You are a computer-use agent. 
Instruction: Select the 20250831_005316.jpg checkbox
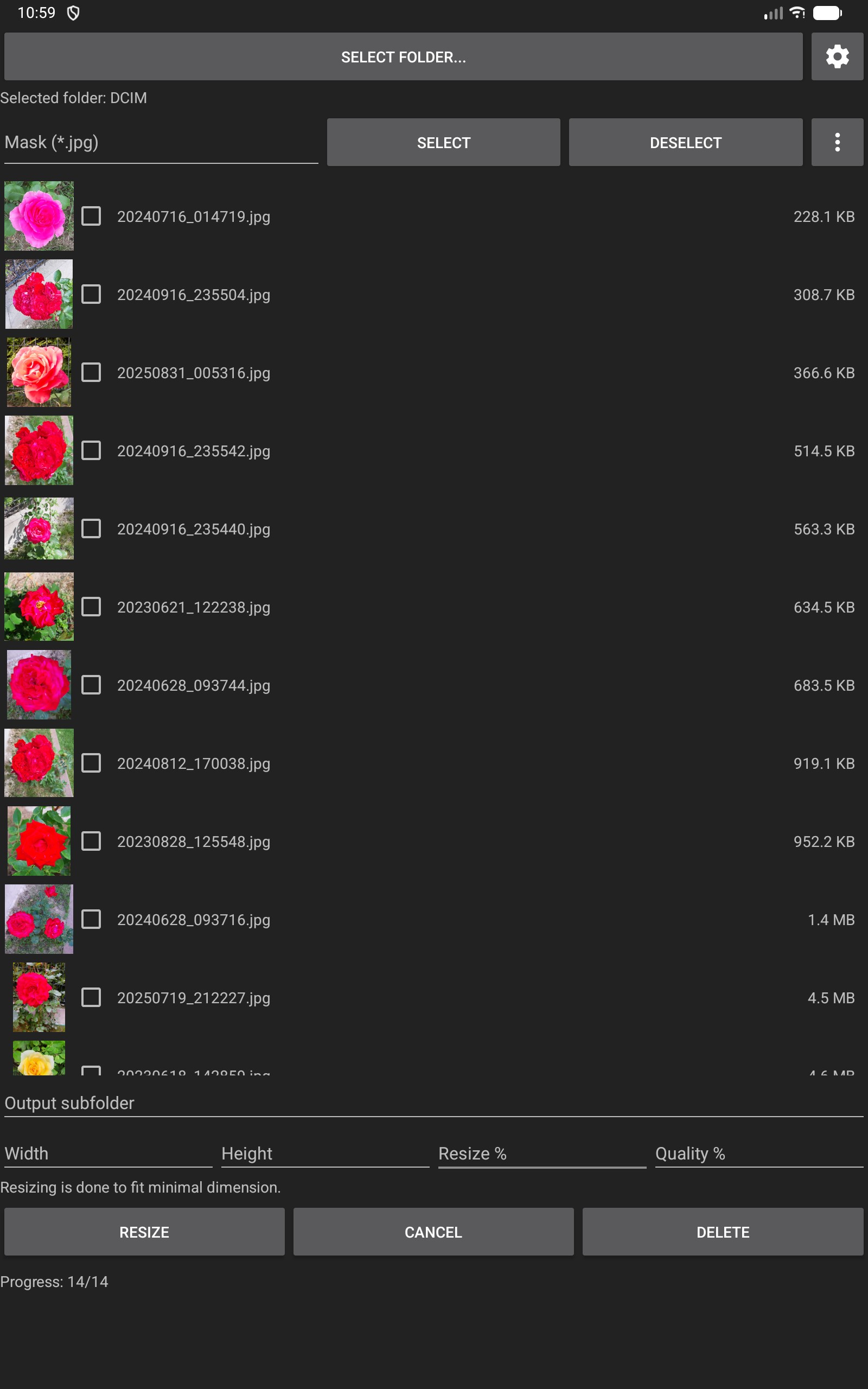91,373
